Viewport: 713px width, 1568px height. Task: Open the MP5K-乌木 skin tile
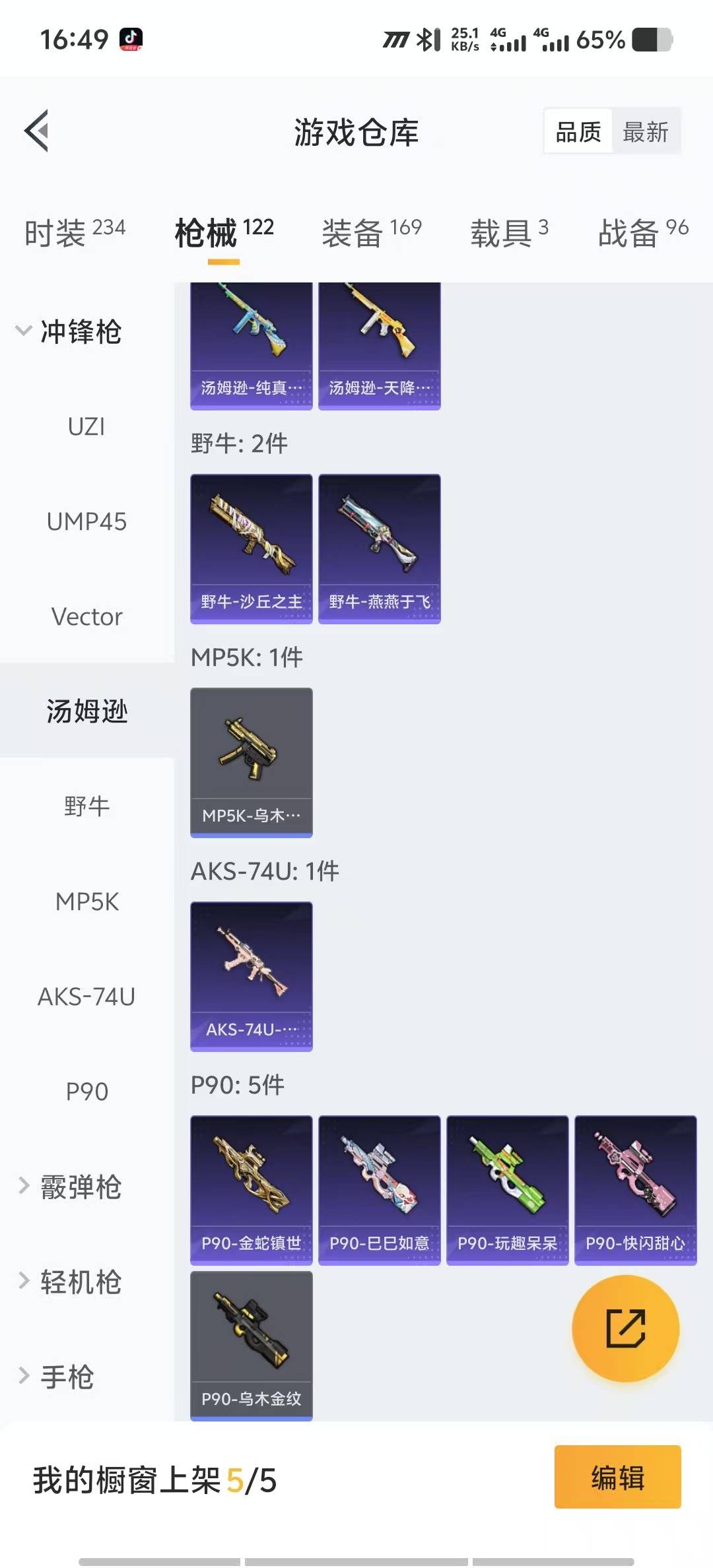(x=251, y=762)
